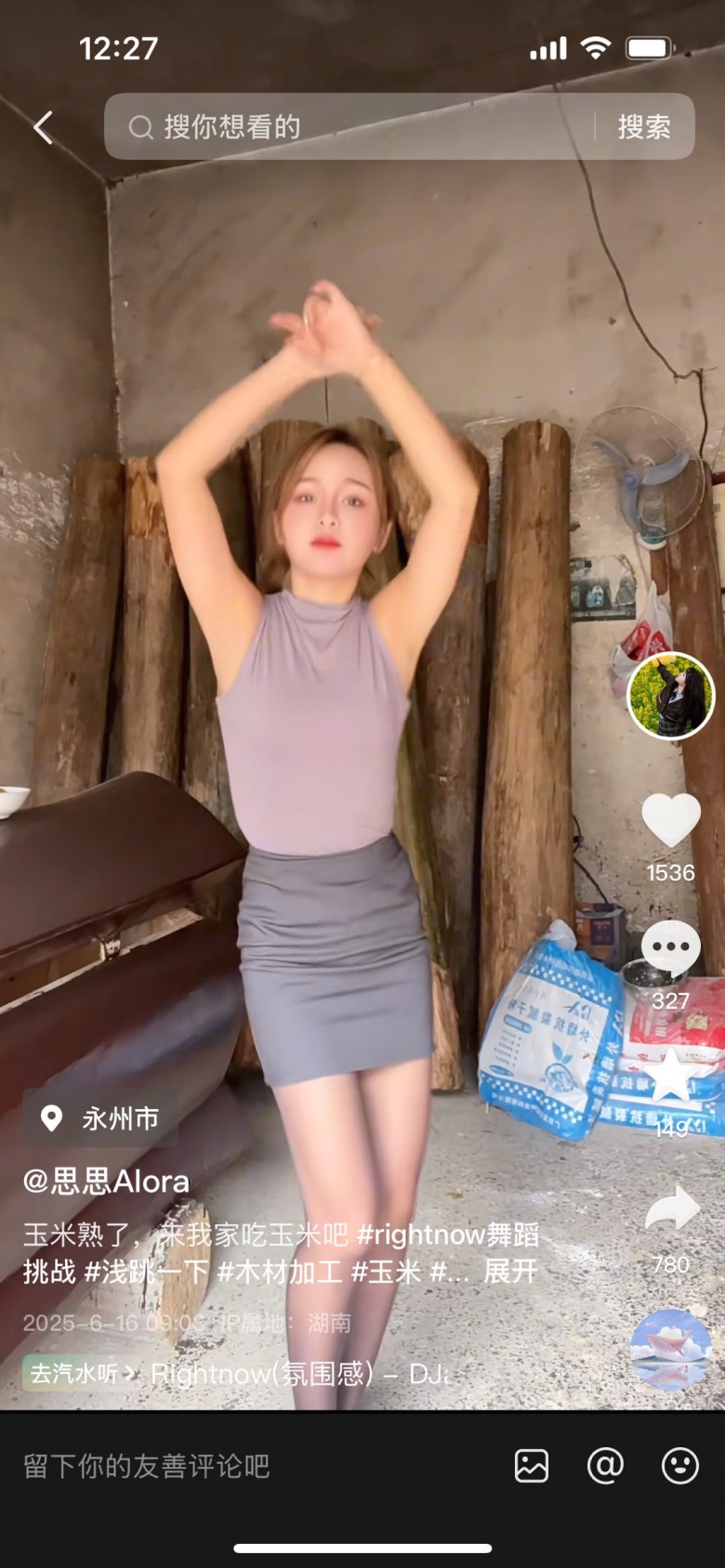Tap the comment box 留下你的友善评论吧
Viewport: 725px width, 1568px height.
[x=147, y=1467]
